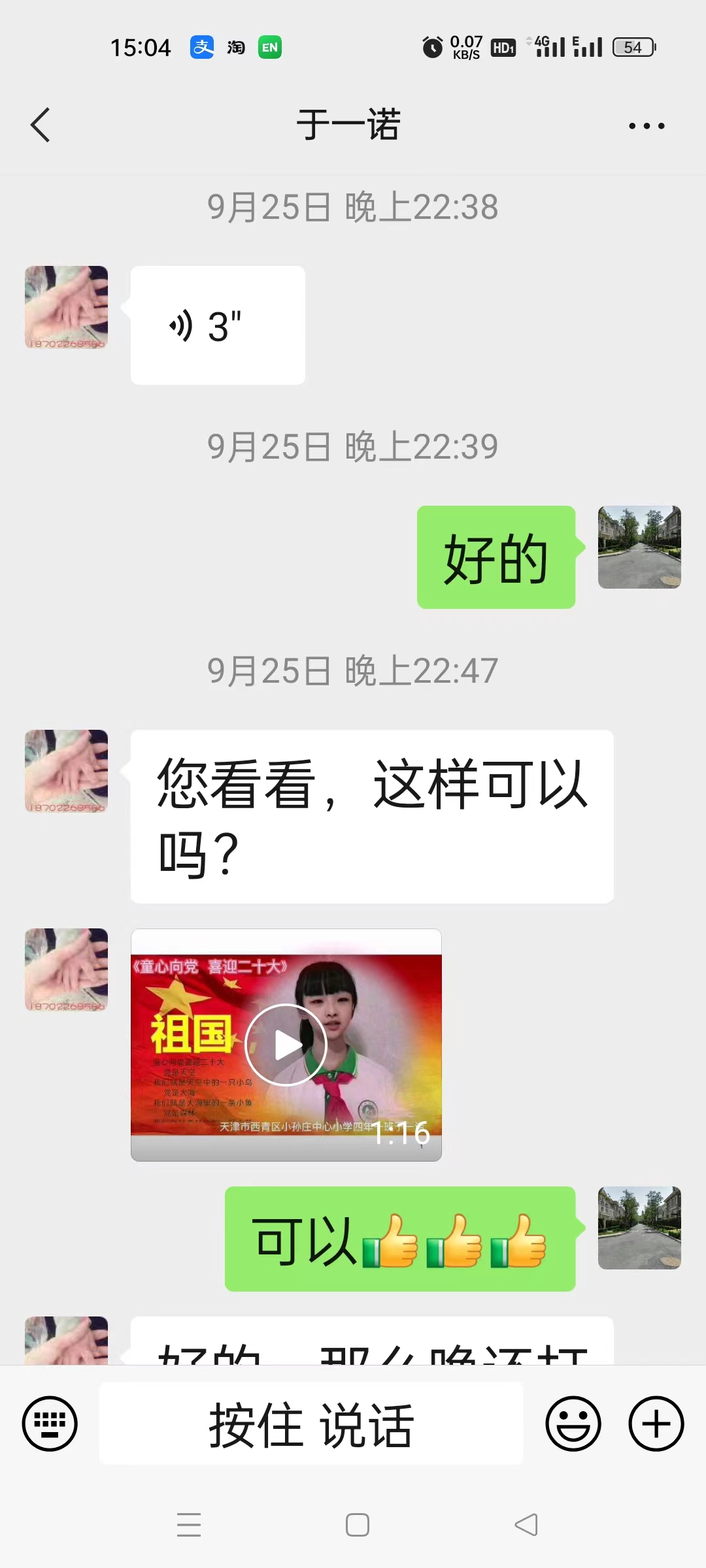This screenshot has height=1568, width=706.
Task: Play the 1:16 video message
Action: tap(286, 1045)
